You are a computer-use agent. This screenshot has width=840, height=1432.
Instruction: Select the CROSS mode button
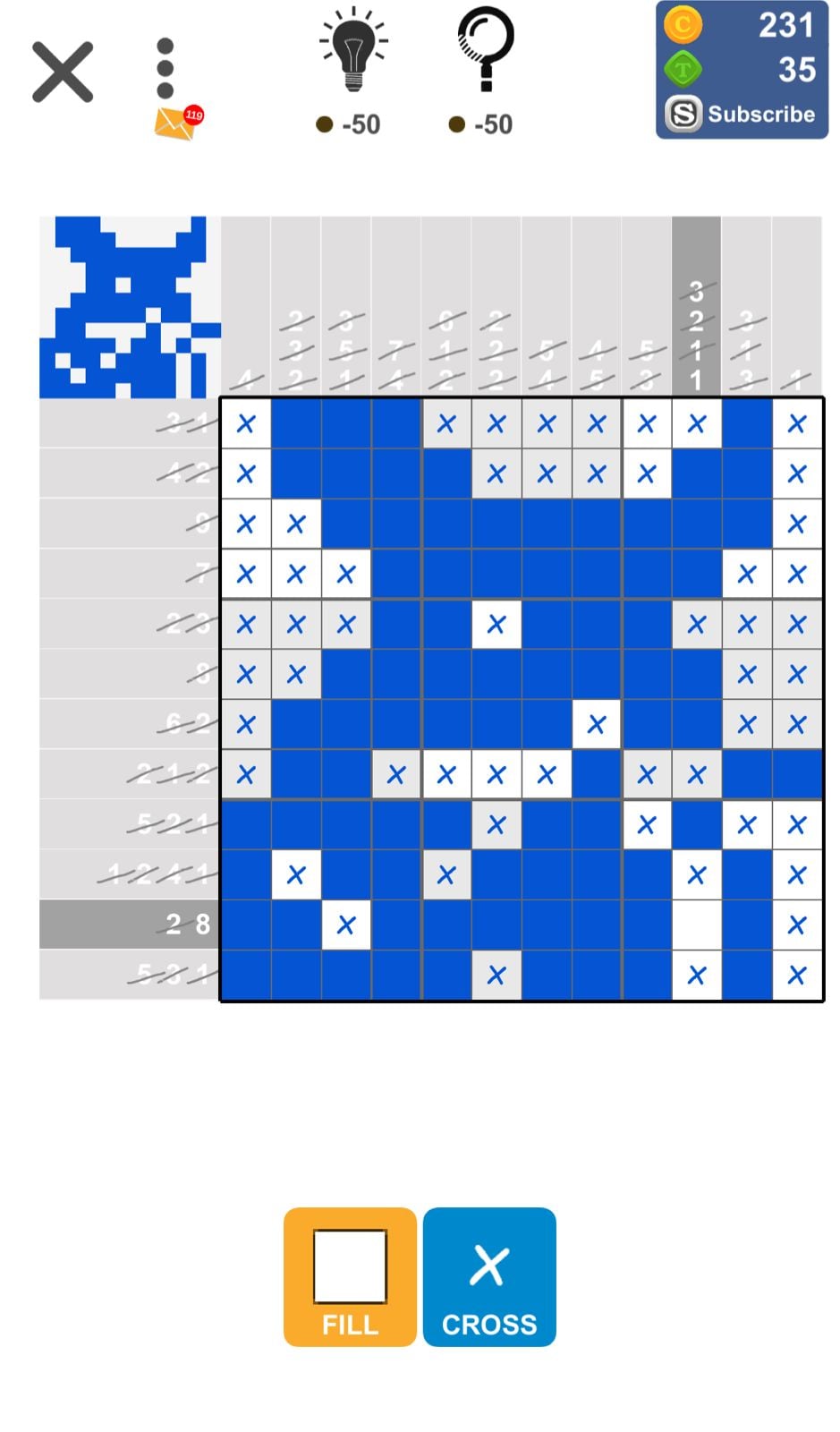click(x=489, y=1276)
